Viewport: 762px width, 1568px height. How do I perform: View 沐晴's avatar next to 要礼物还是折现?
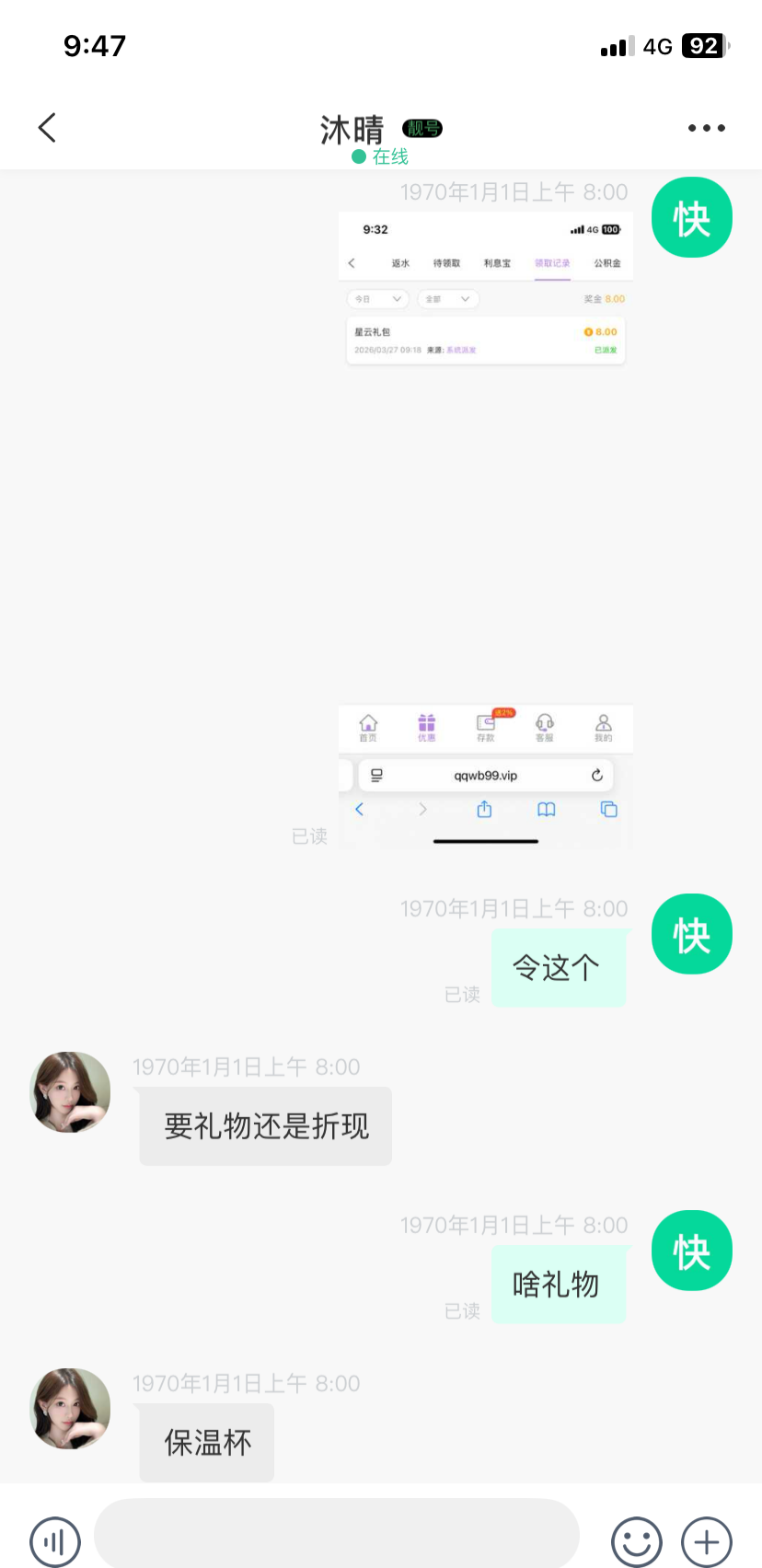tap(70, 1092)
